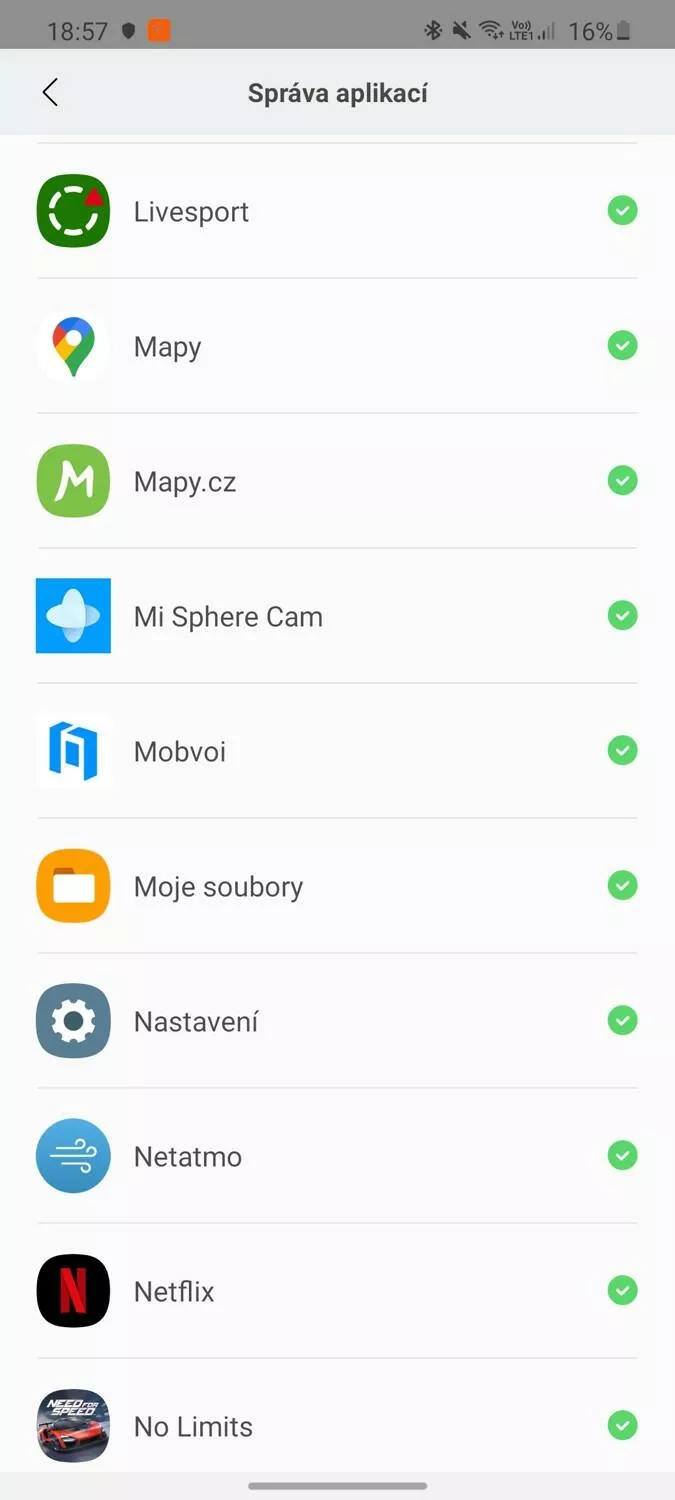Deselect the Netflix app
The image size is (675, 1500).
pyautogui.click(x=622, y=1291)
